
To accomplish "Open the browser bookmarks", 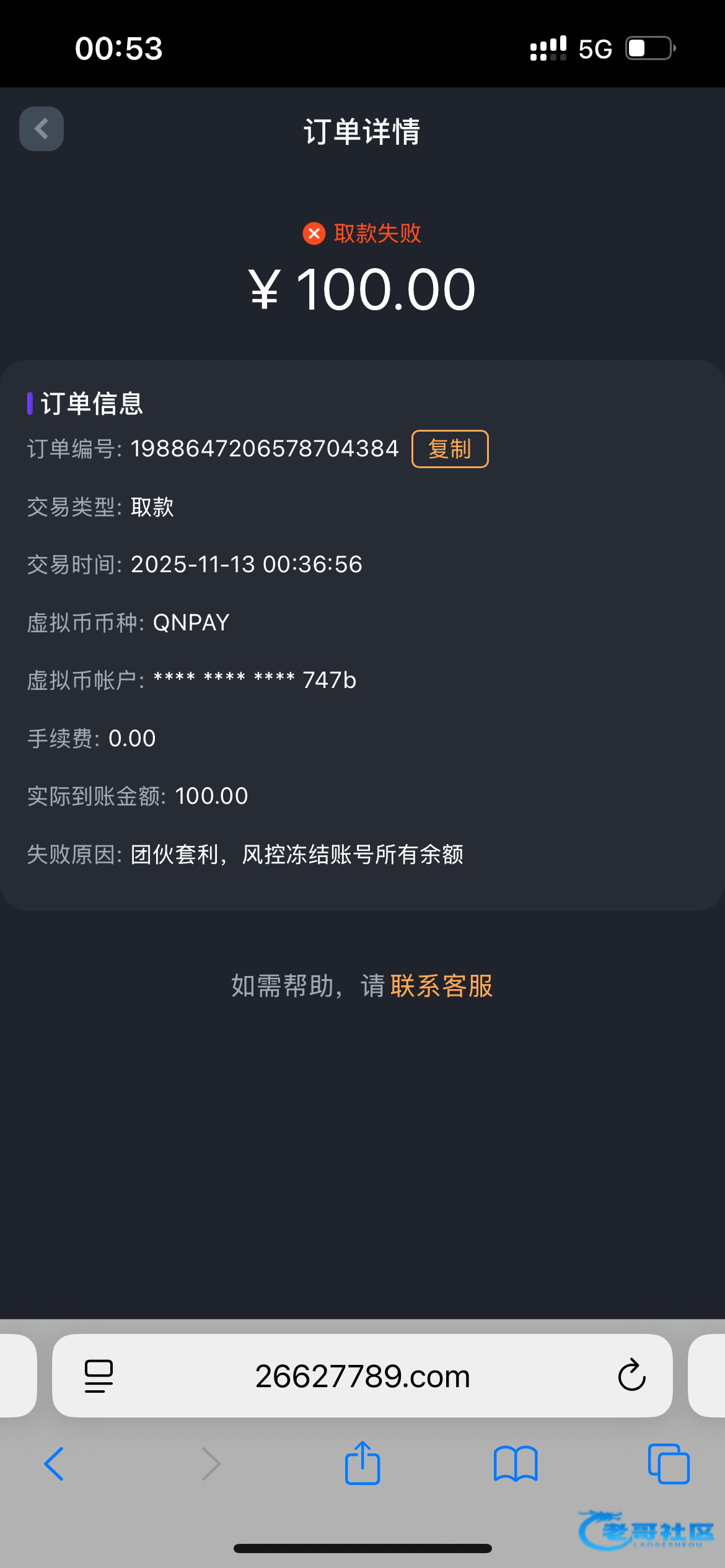I will 516,1464.
